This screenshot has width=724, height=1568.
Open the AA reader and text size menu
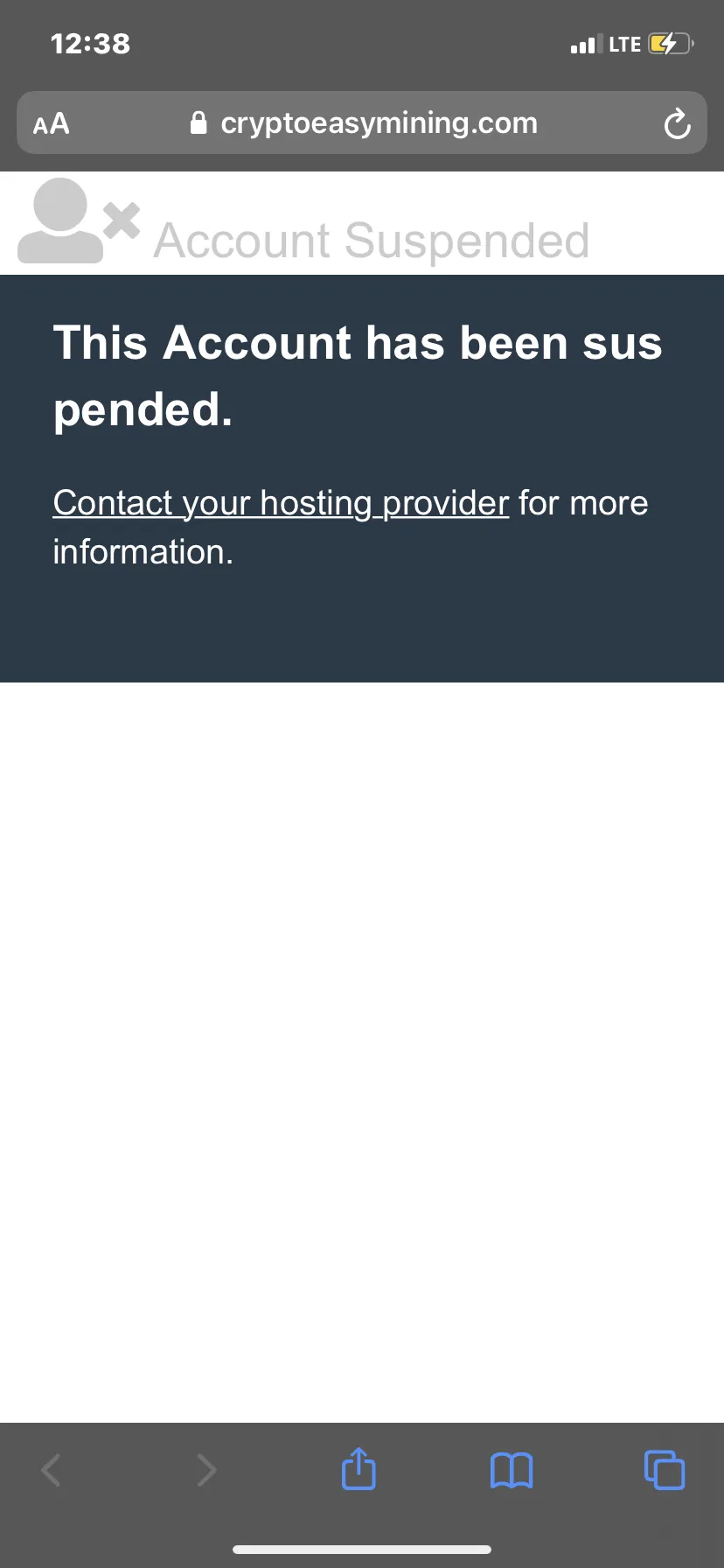(51, 123)
